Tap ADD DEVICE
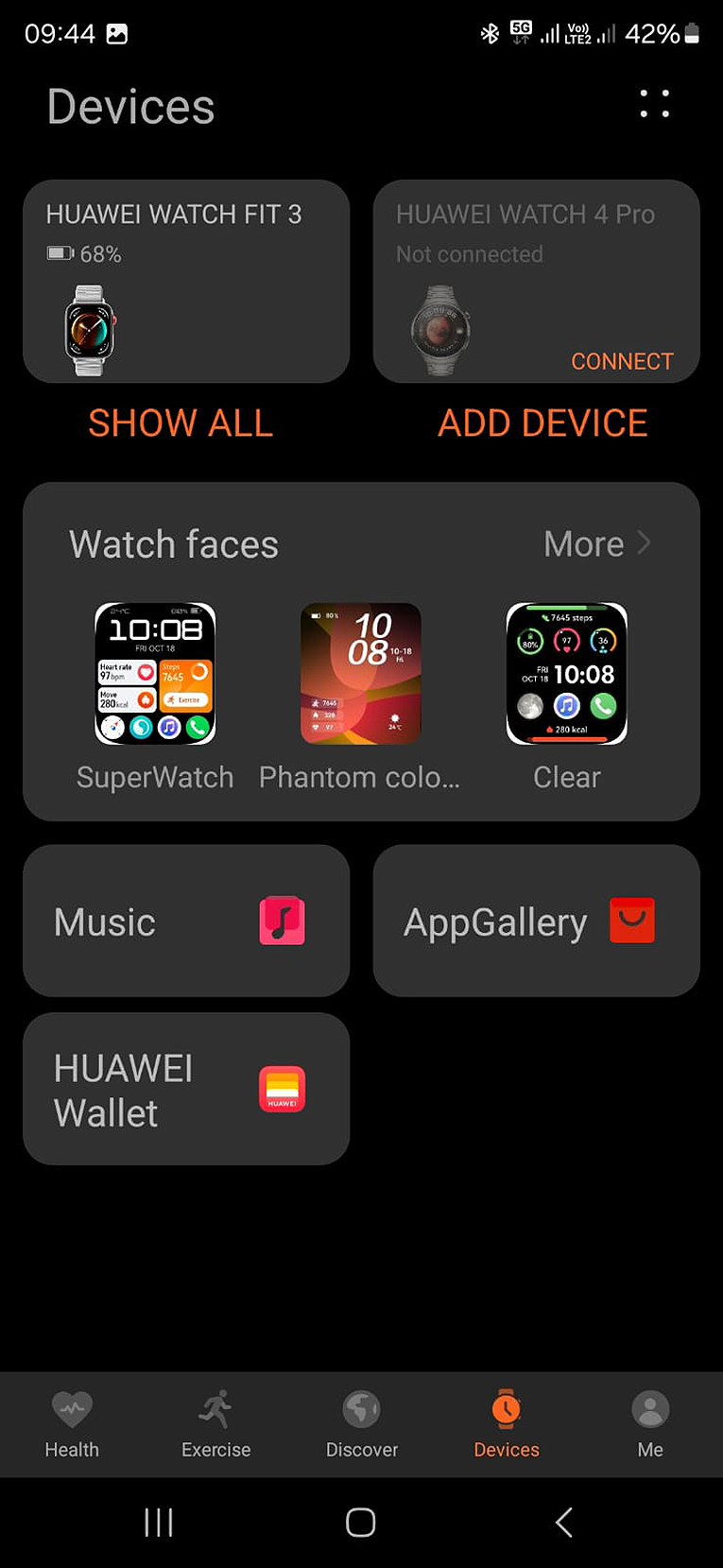 (x=542, y=422)
